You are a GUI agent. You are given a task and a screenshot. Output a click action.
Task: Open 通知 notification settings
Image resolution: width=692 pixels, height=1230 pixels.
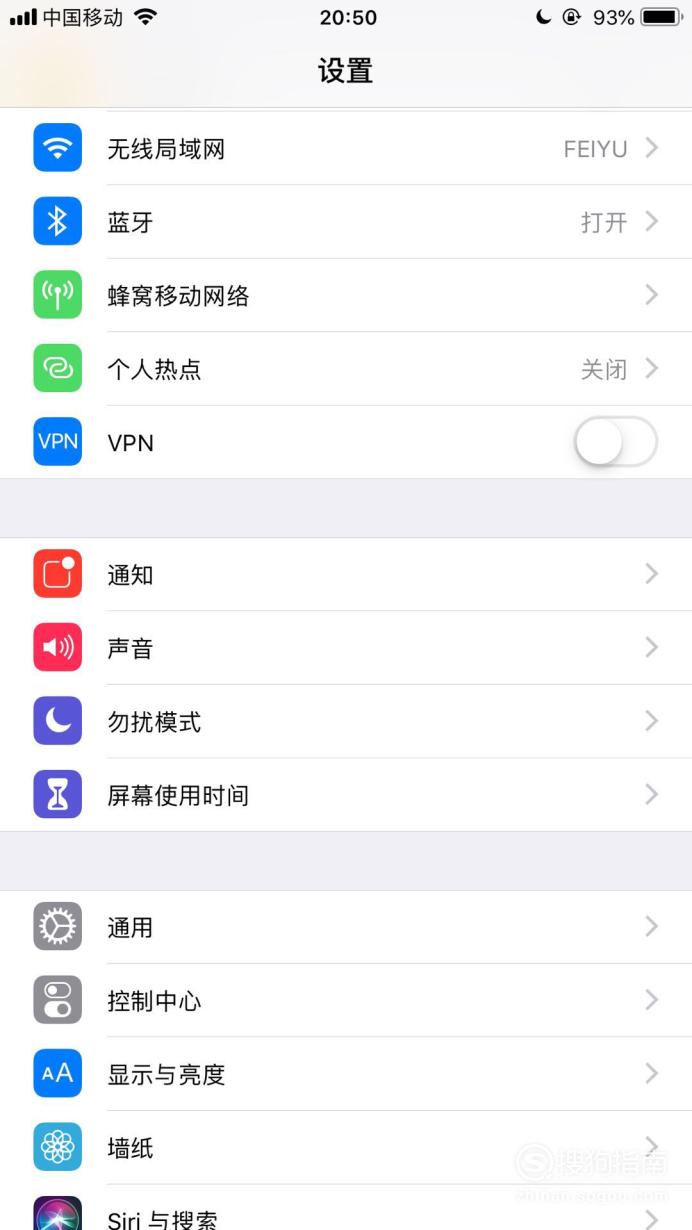coord(346,574)
